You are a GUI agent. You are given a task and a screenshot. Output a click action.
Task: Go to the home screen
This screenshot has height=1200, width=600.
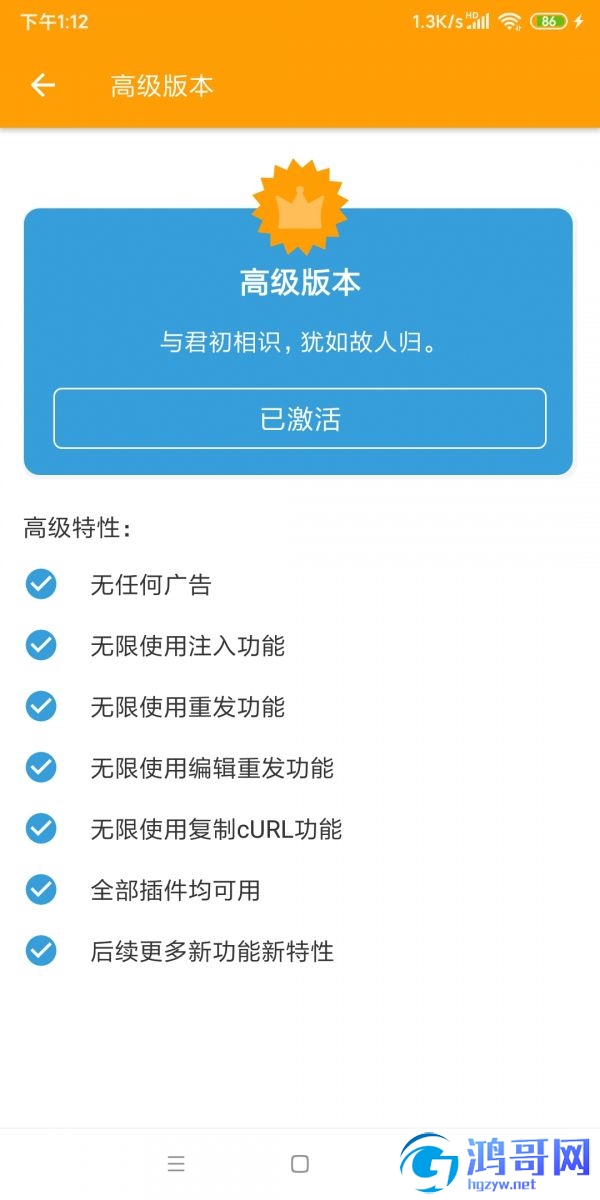[299, 1163]
